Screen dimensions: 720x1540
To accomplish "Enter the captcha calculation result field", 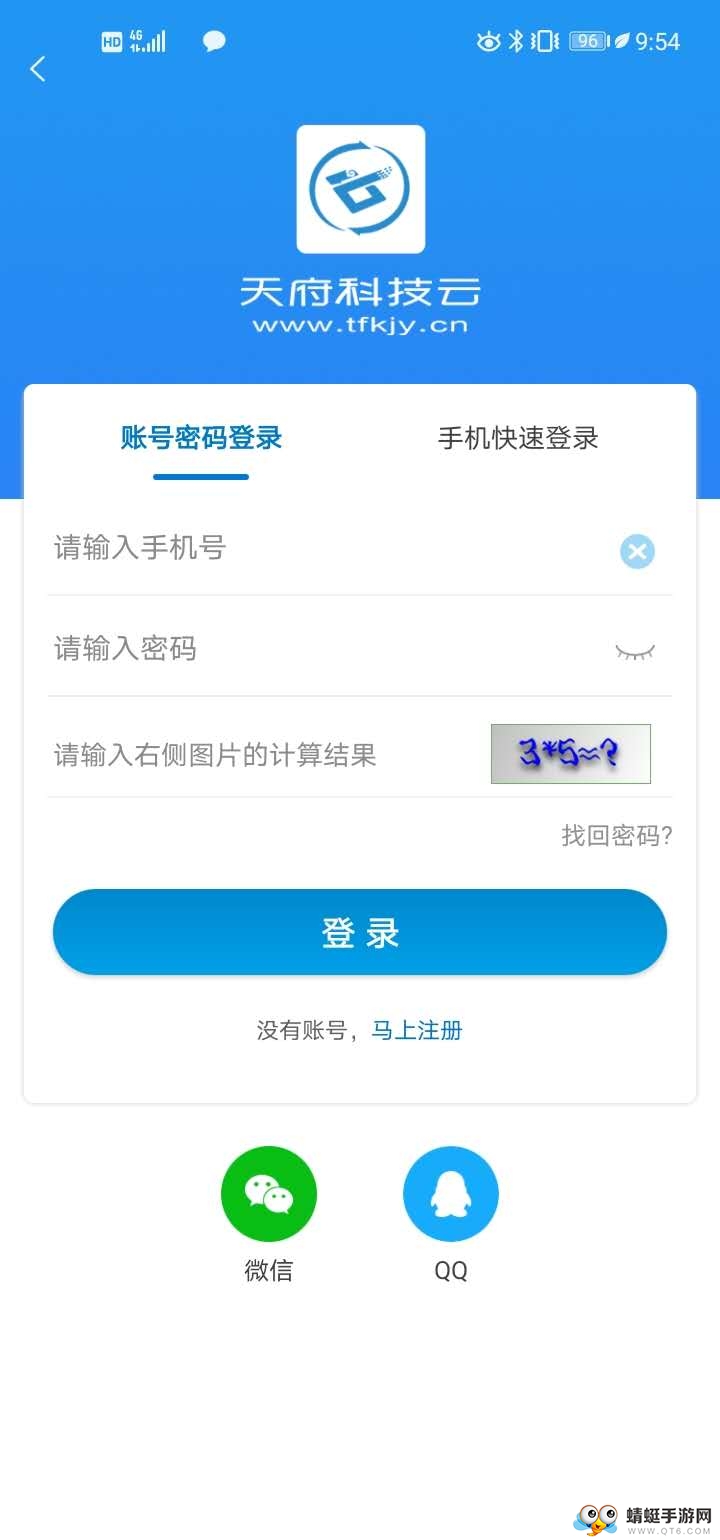I will pyautogui.click(x=260, y=755).
